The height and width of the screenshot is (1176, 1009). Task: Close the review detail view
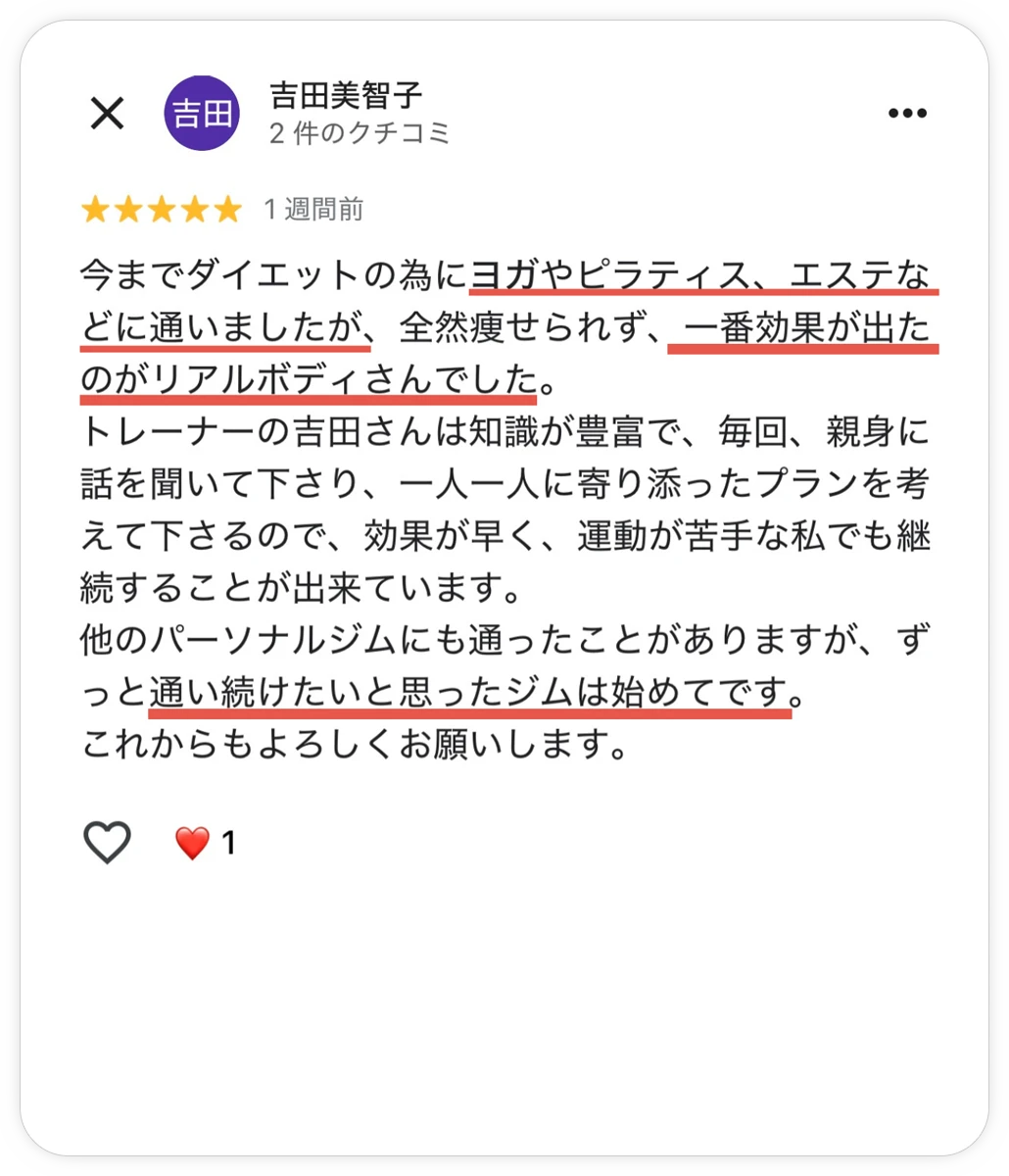click(x=107, y=114)
